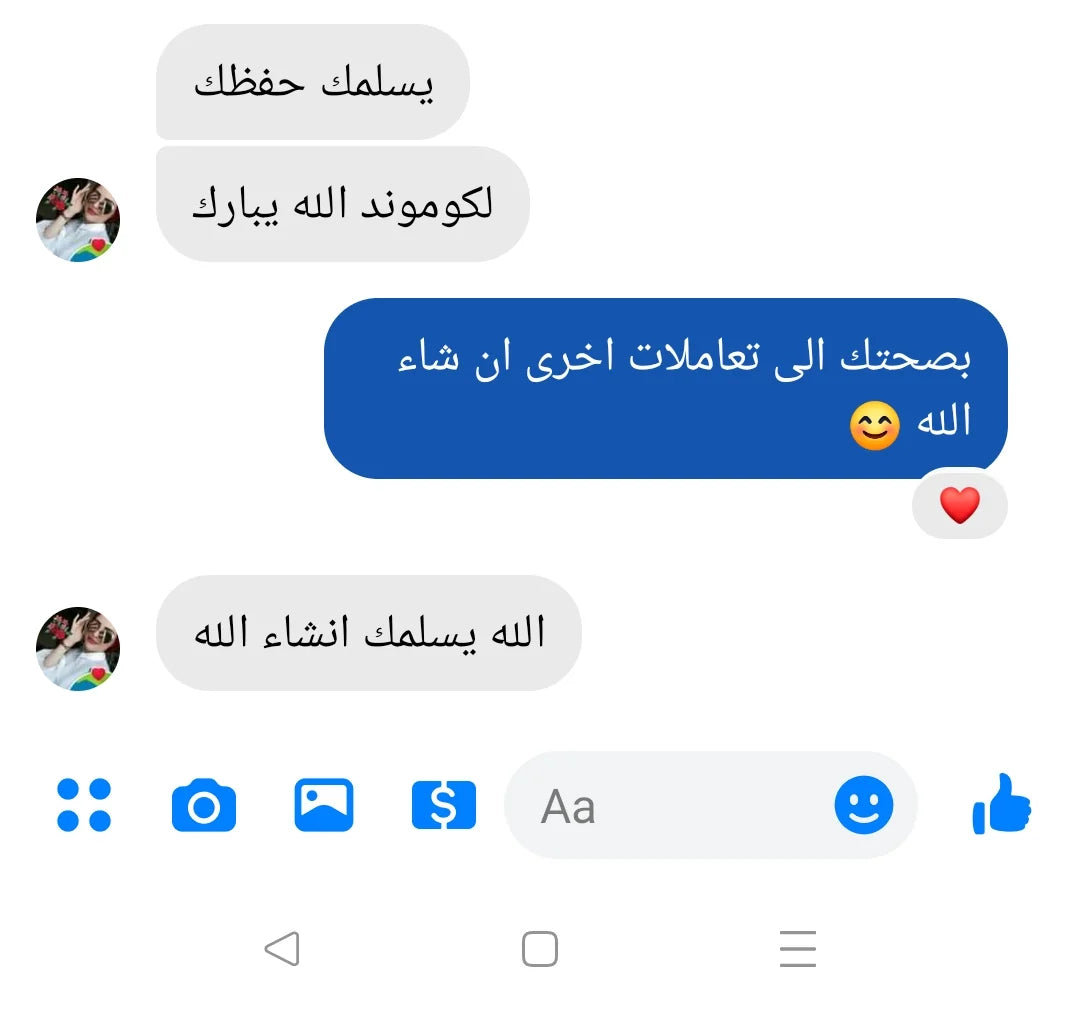Screen dimensions: 1080x1015
Task: Tap the heart reaction under the blue message
Action: pos(959,506)
